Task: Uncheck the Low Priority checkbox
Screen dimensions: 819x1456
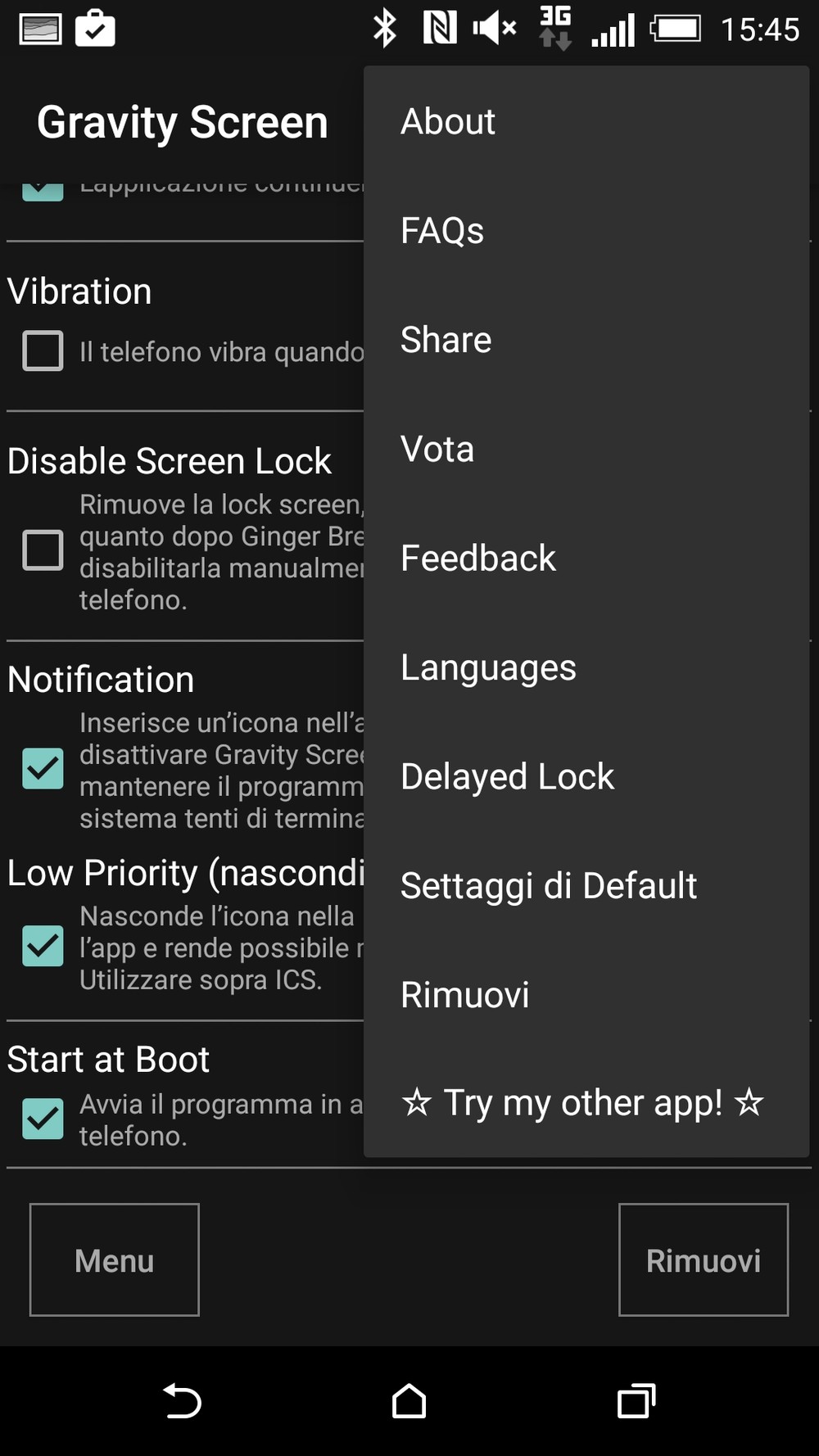Action: [x=43, y=946]
